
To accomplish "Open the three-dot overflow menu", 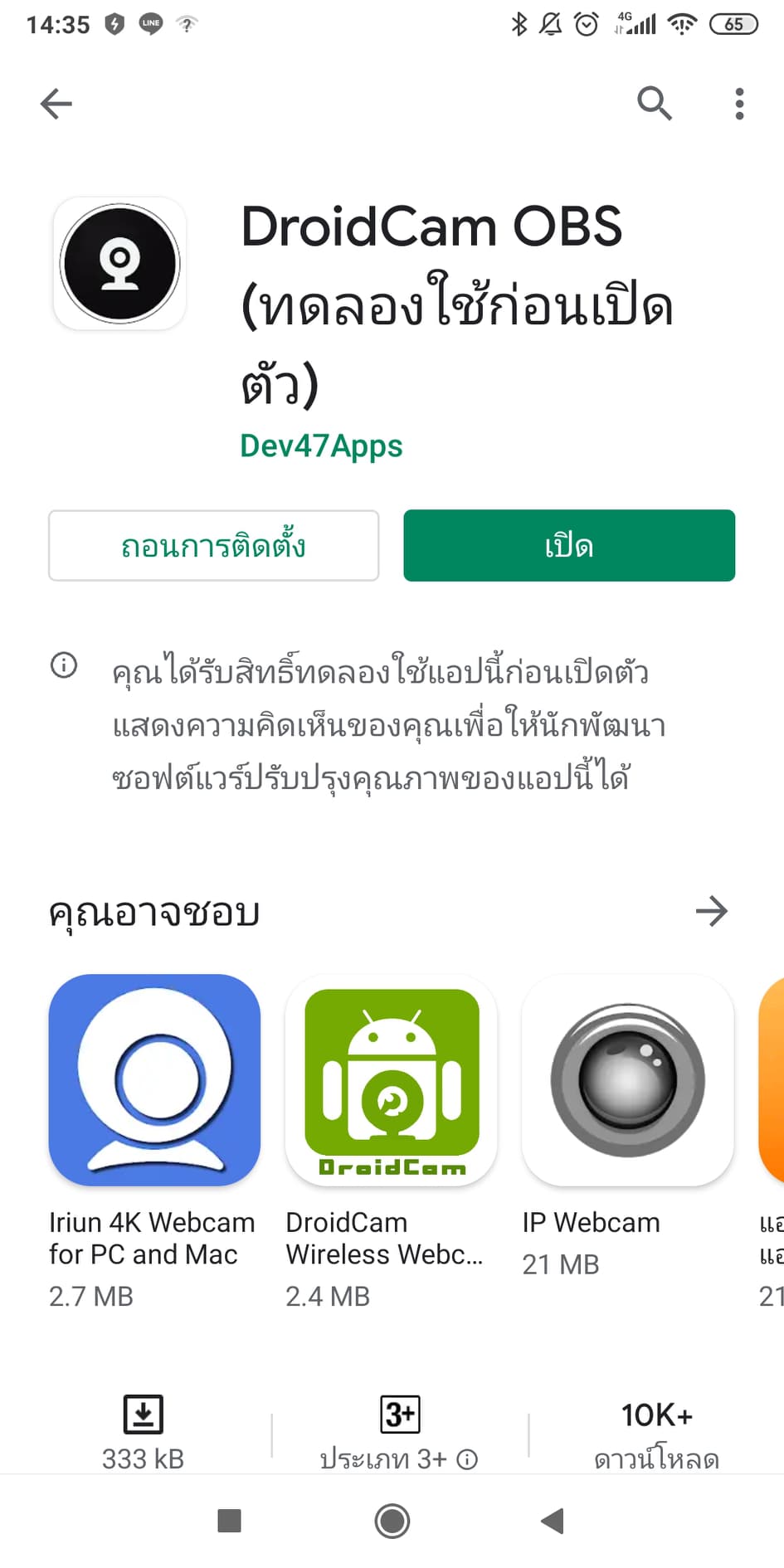I will tap(739, 103).
